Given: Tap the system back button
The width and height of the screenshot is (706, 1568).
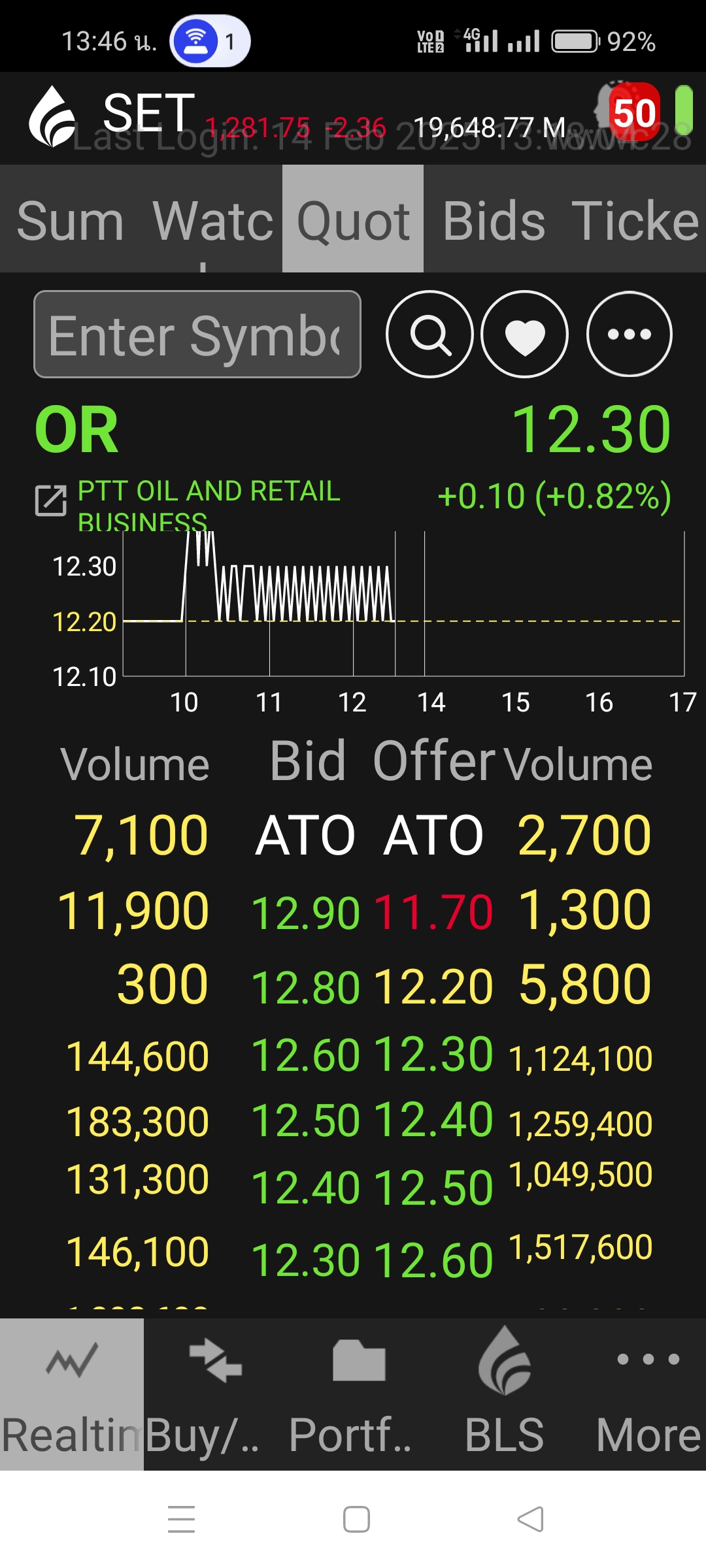Looking at the screenshot, I should (x=530, y=1519).
